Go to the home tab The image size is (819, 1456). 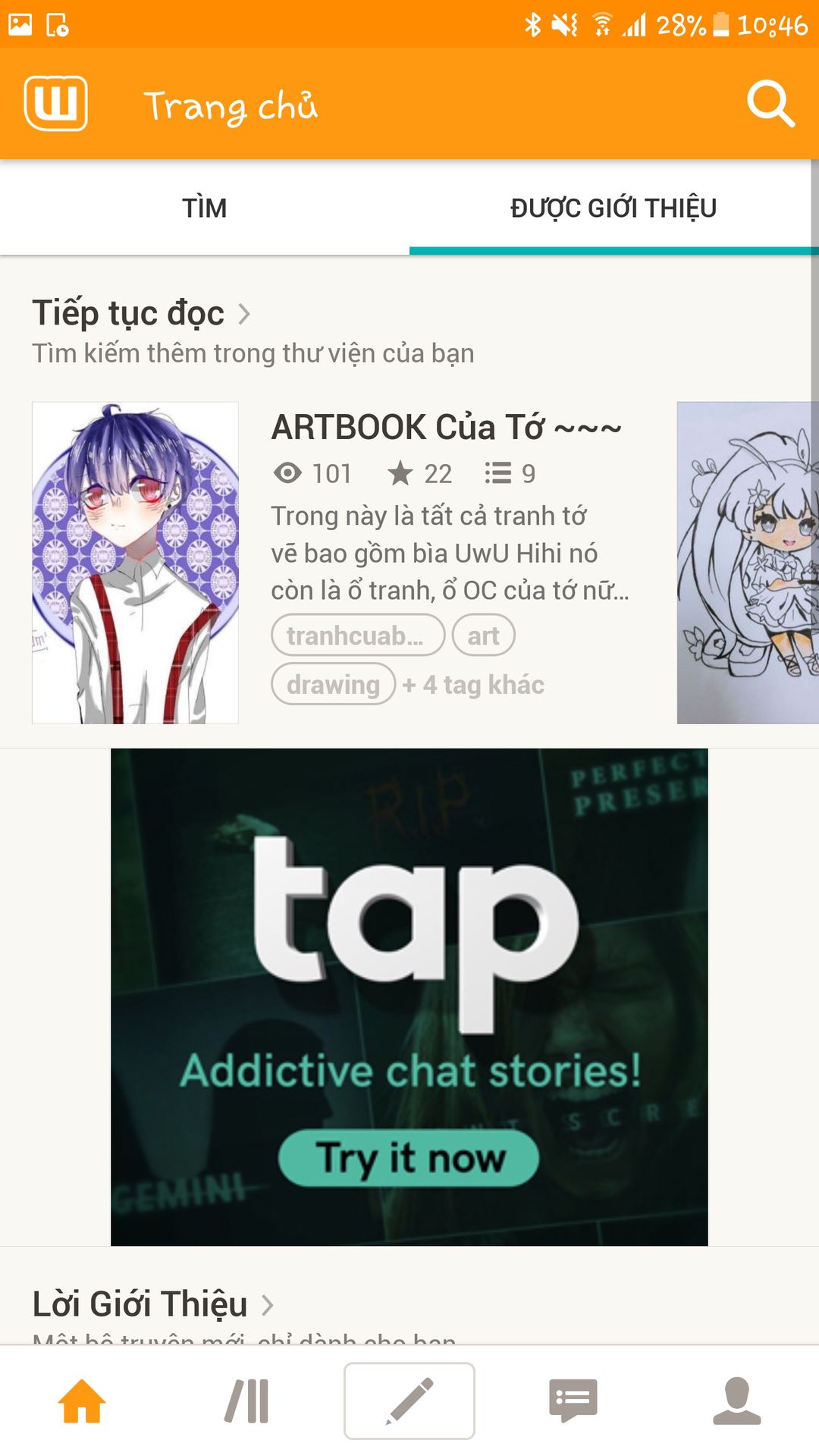82,1401
